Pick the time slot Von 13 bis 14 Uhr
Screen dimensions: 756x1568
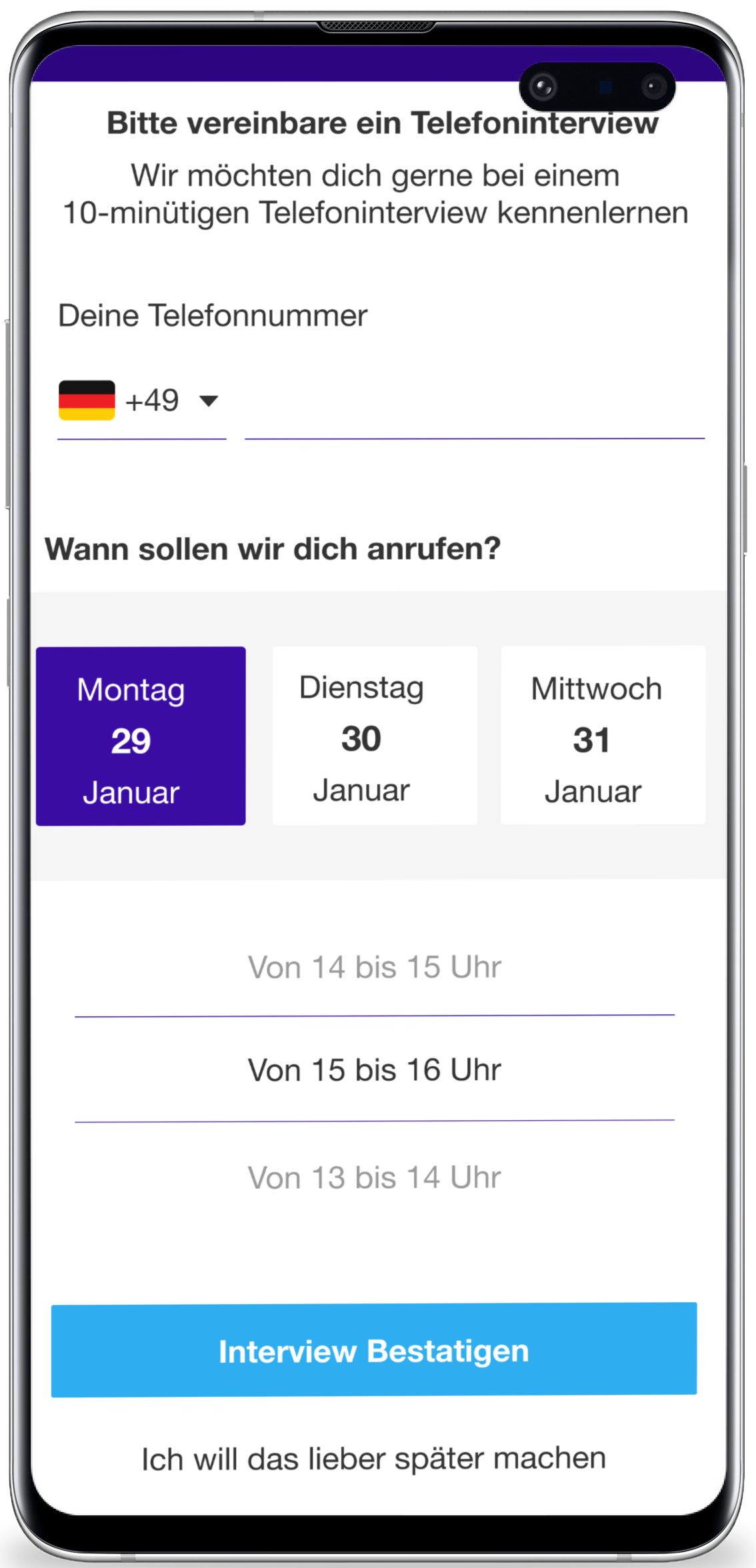pyautogui.click(x=375, y=1177)
